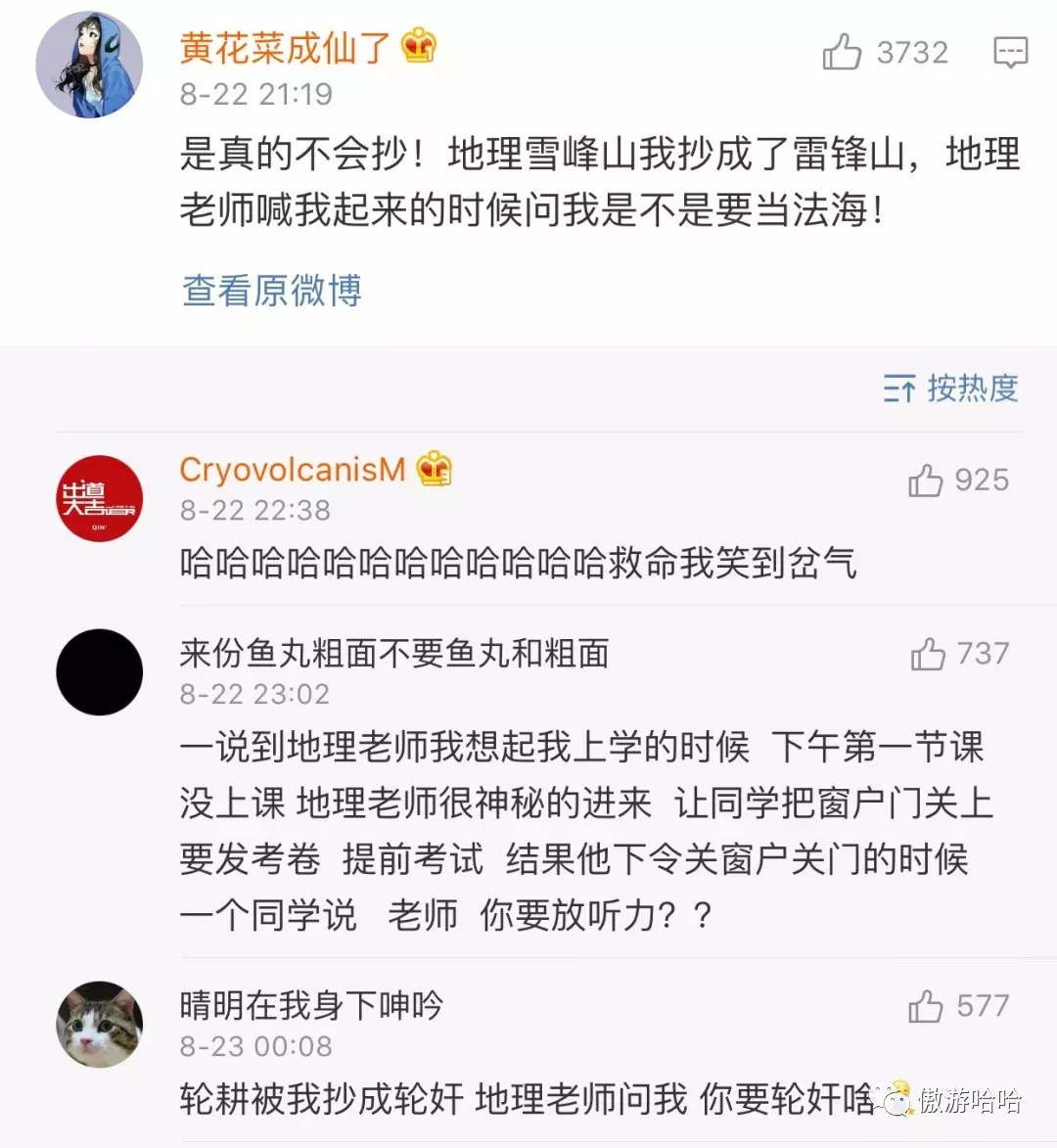The height and width of the screenshot is (1148, 1057).
Task: Open 黄花菜成仙了's profile via username
Action: [285, 47]
